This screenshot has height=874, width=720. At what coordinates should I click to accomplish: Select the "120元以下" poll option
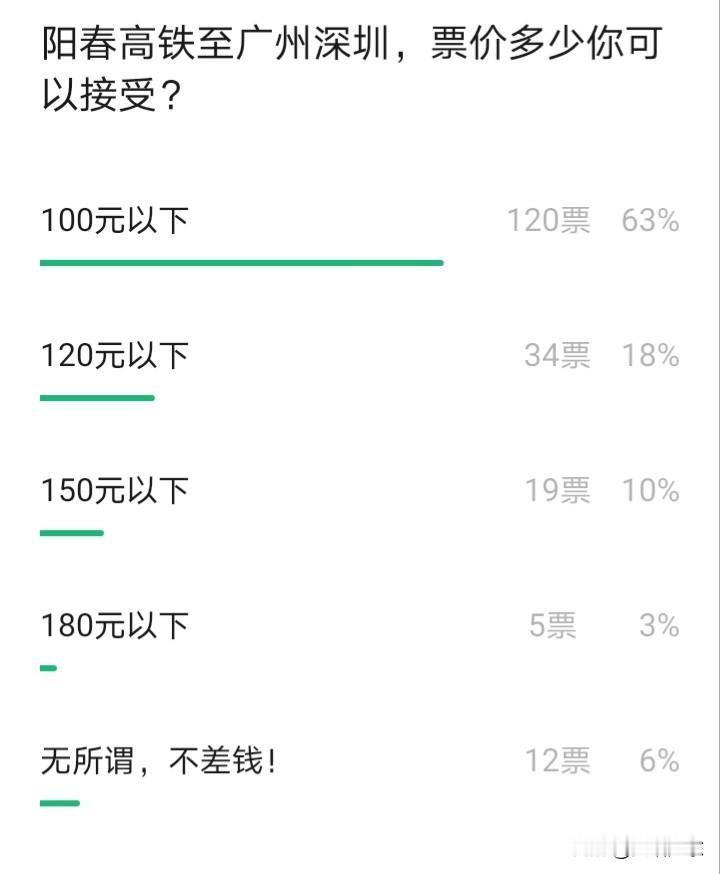115,354
